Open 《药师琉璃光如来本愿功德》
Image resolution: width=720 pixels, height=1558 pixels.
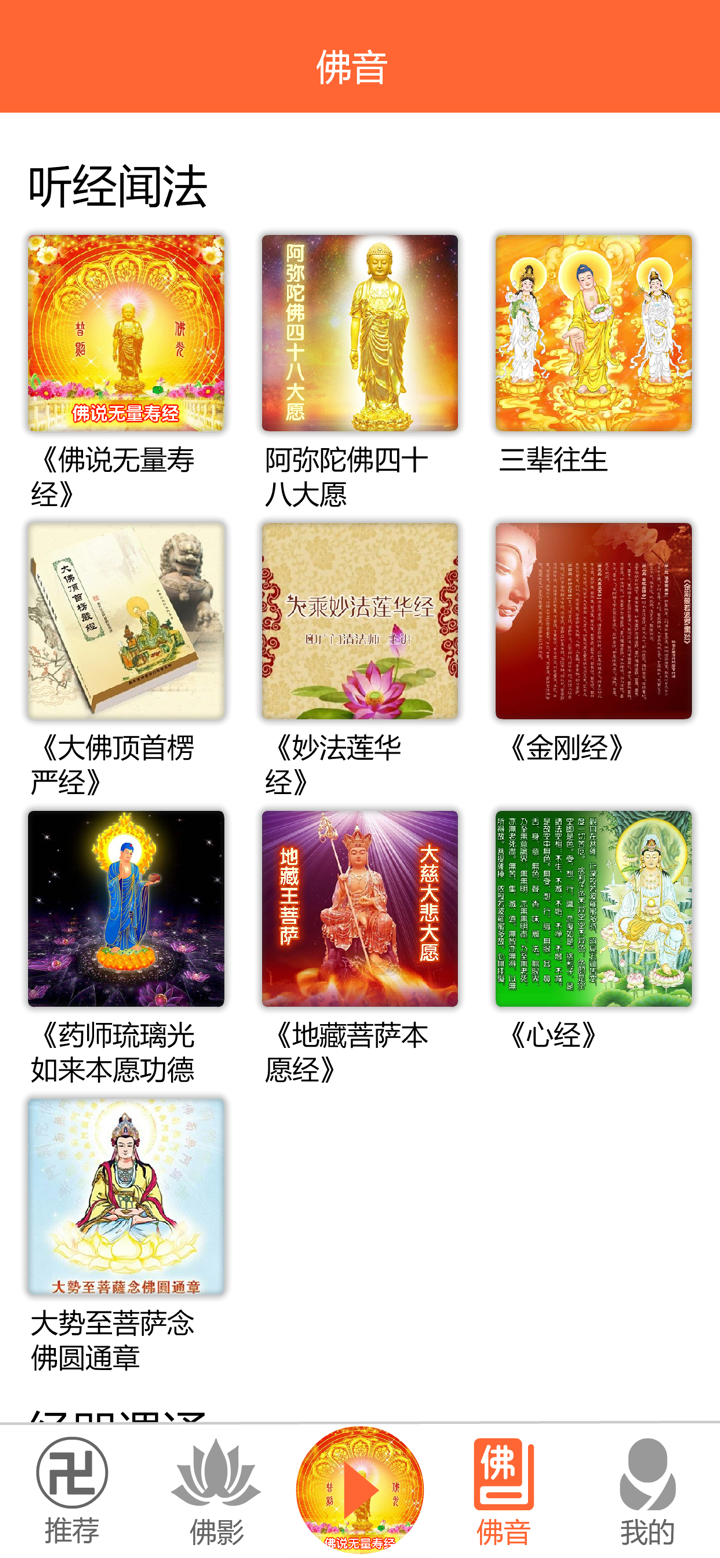tap(126, 908)
